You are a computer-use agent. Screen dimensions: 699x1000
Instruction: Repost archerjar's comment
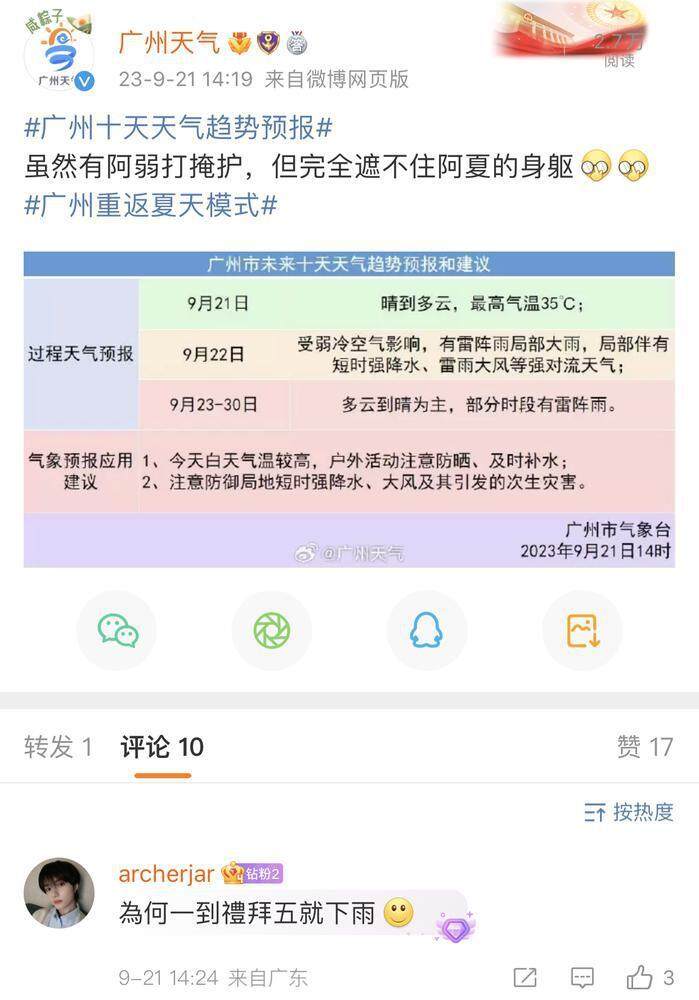pos(525,977)
